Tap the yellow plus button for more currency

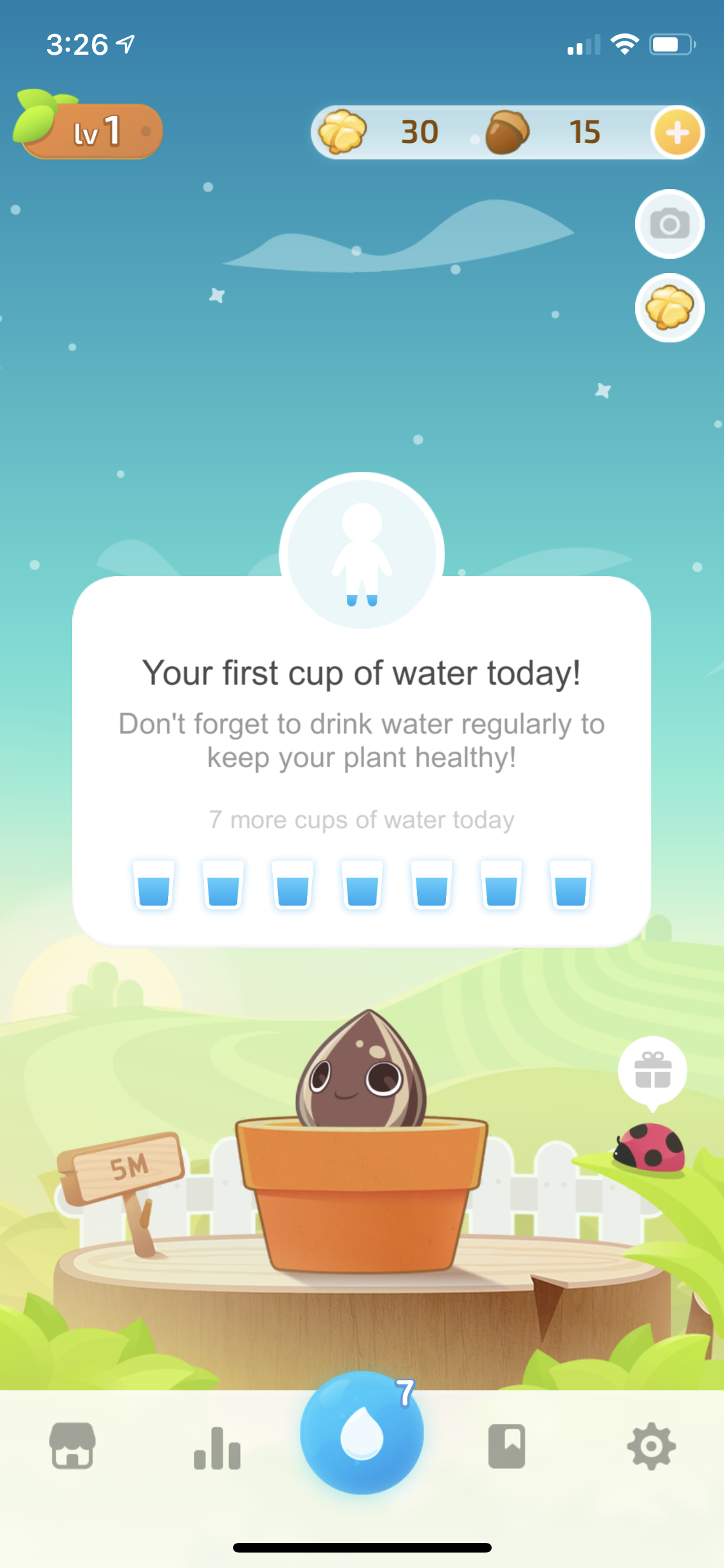[677, 133]
